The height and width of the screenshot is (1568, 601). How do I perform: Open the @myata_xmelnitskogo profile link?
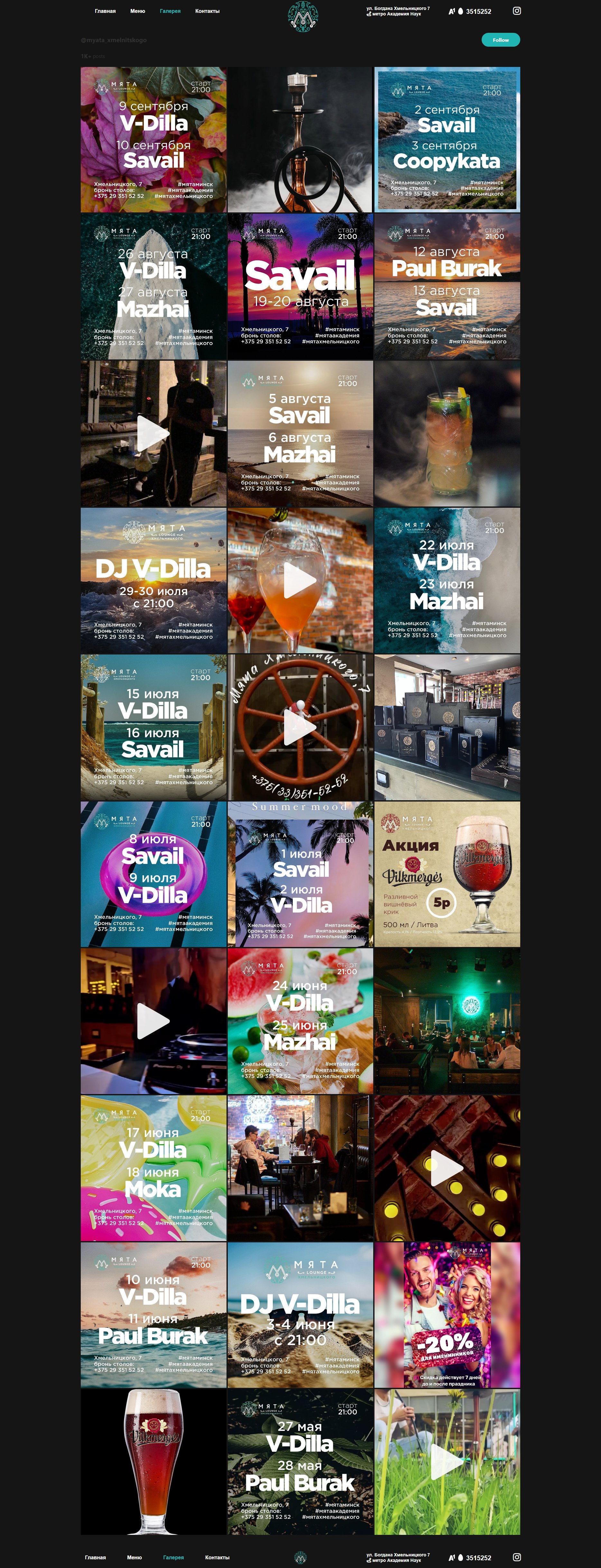coord(114,40)
